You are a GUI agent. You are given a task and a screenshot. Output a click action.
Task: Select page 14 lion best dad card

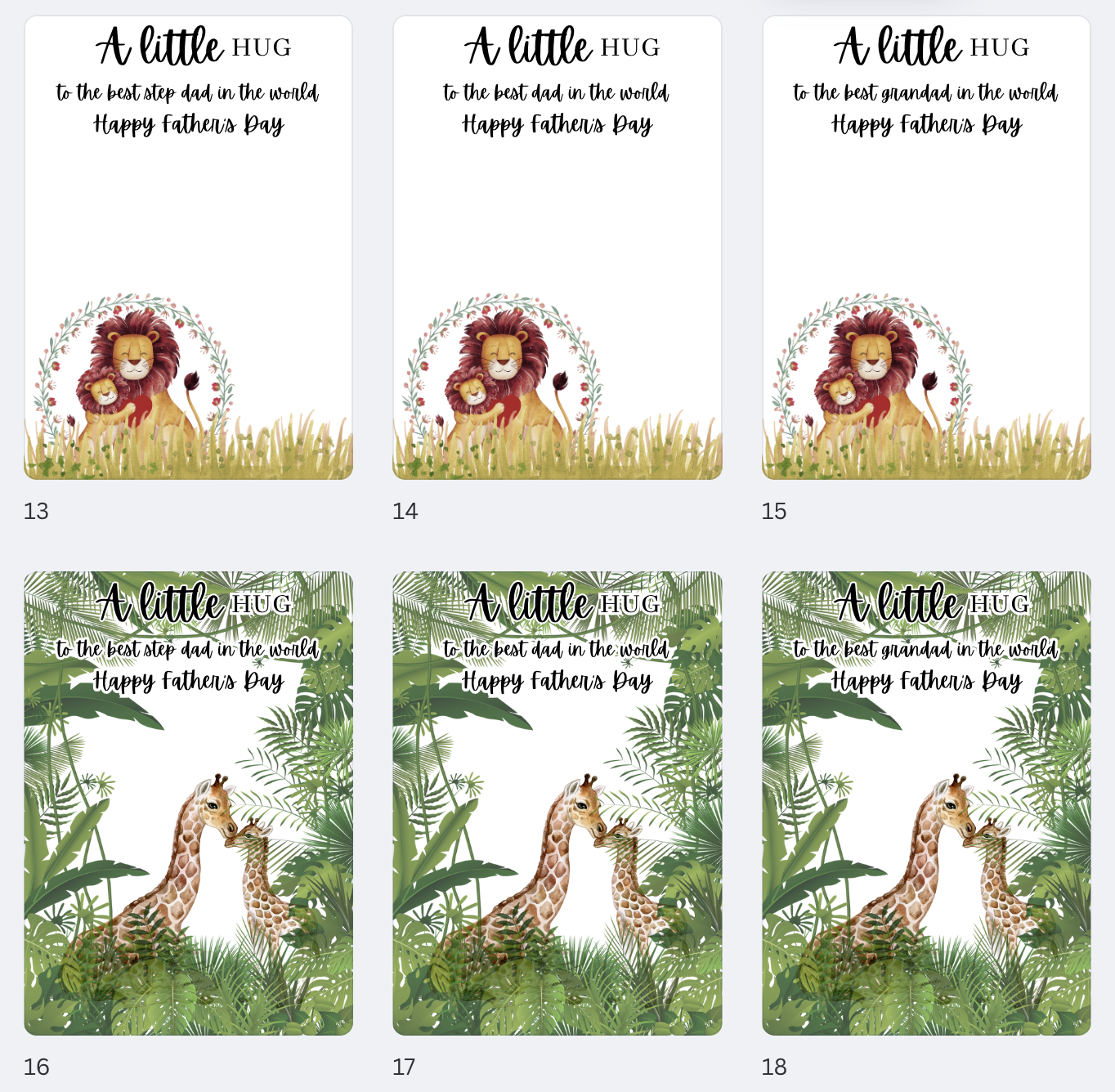(557, 248)
